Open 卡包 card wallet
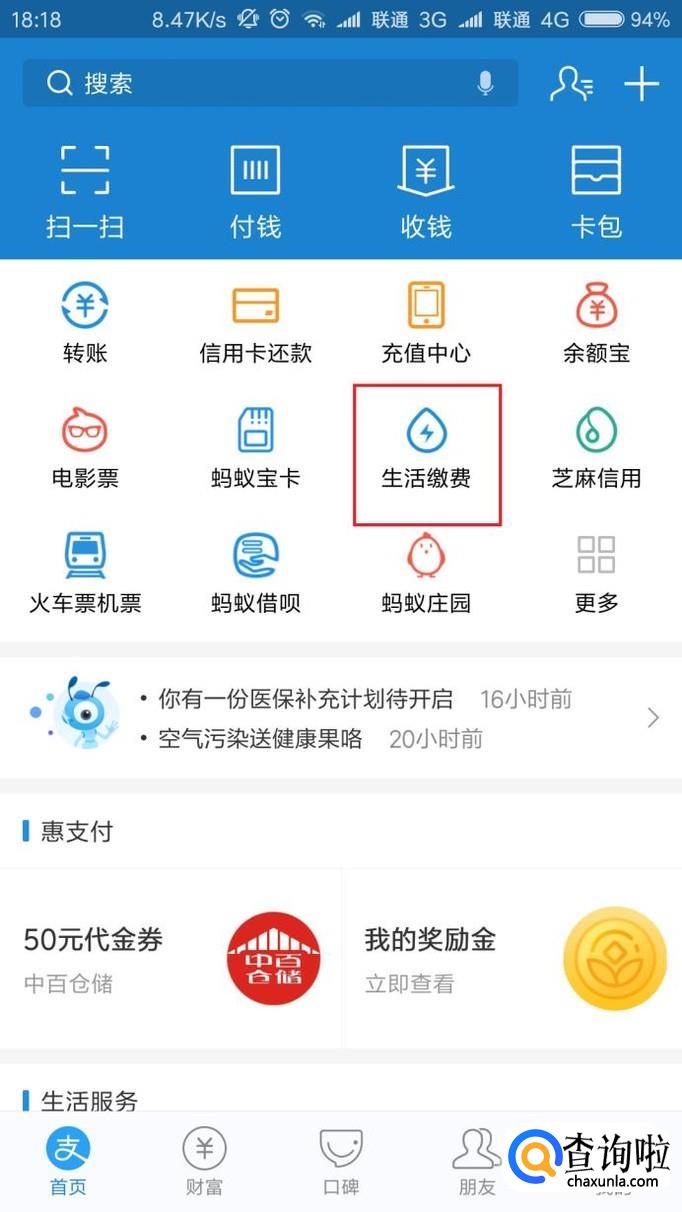This screenshot has width=682, height=1212. (x=596, y=190)
